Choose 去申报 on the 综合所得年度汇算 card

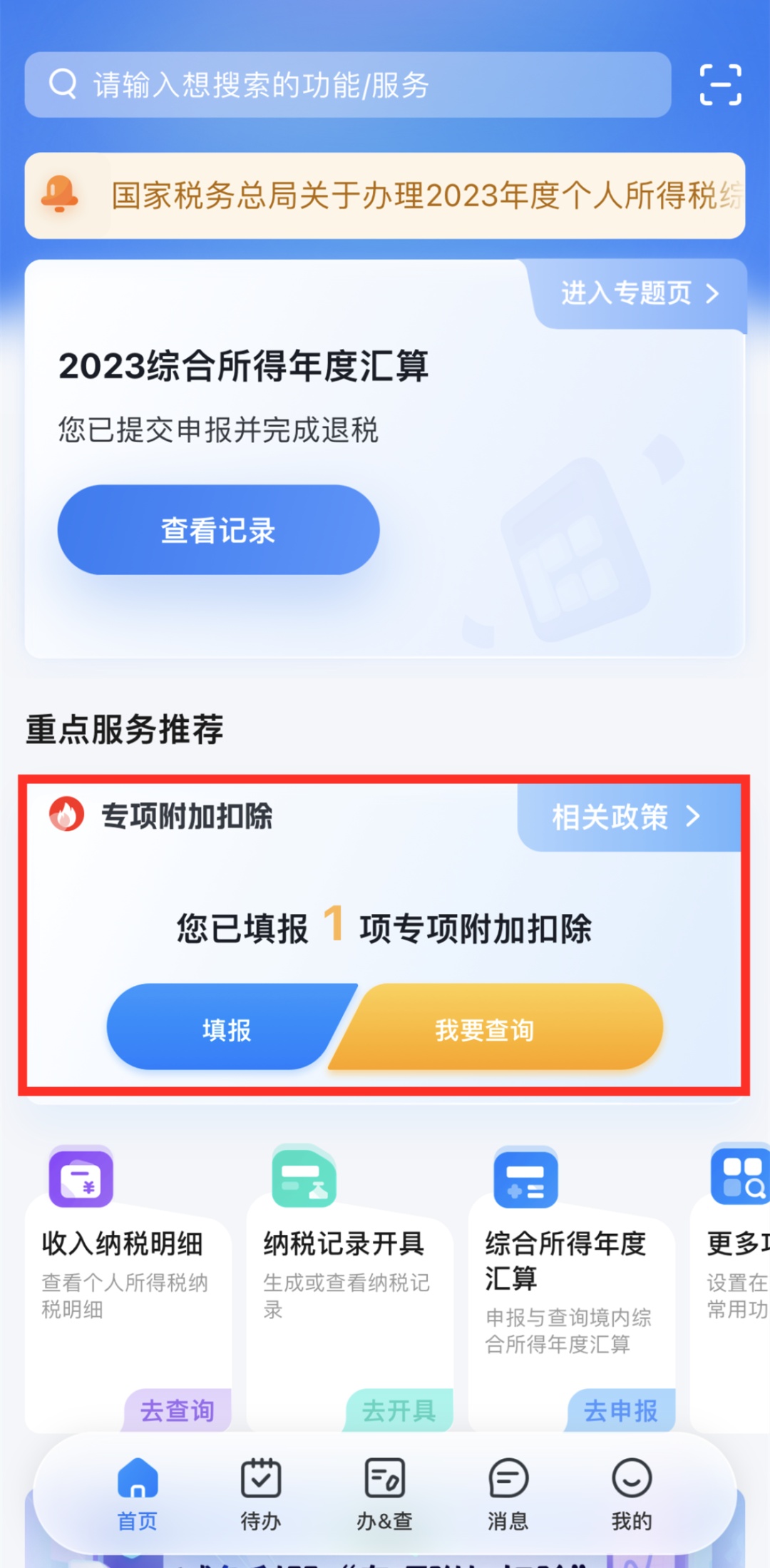point(621,1410)
